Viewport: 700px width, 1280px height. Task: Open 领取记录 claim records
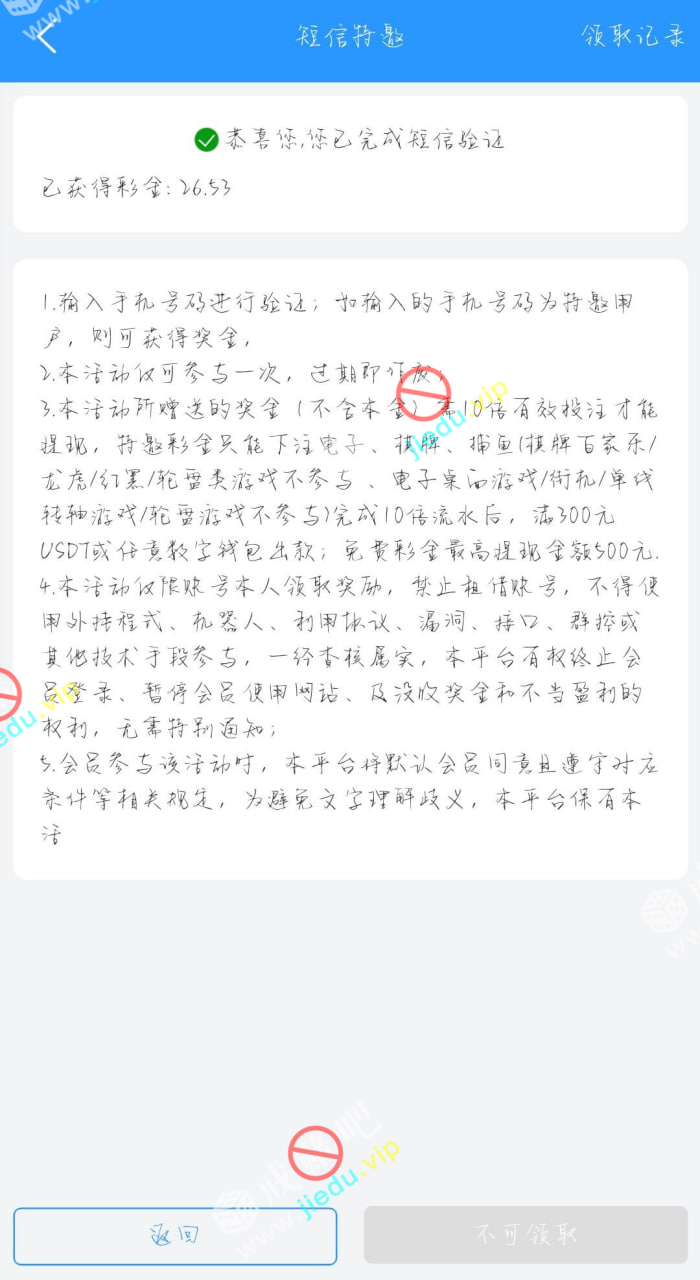[x=633, y=36]
